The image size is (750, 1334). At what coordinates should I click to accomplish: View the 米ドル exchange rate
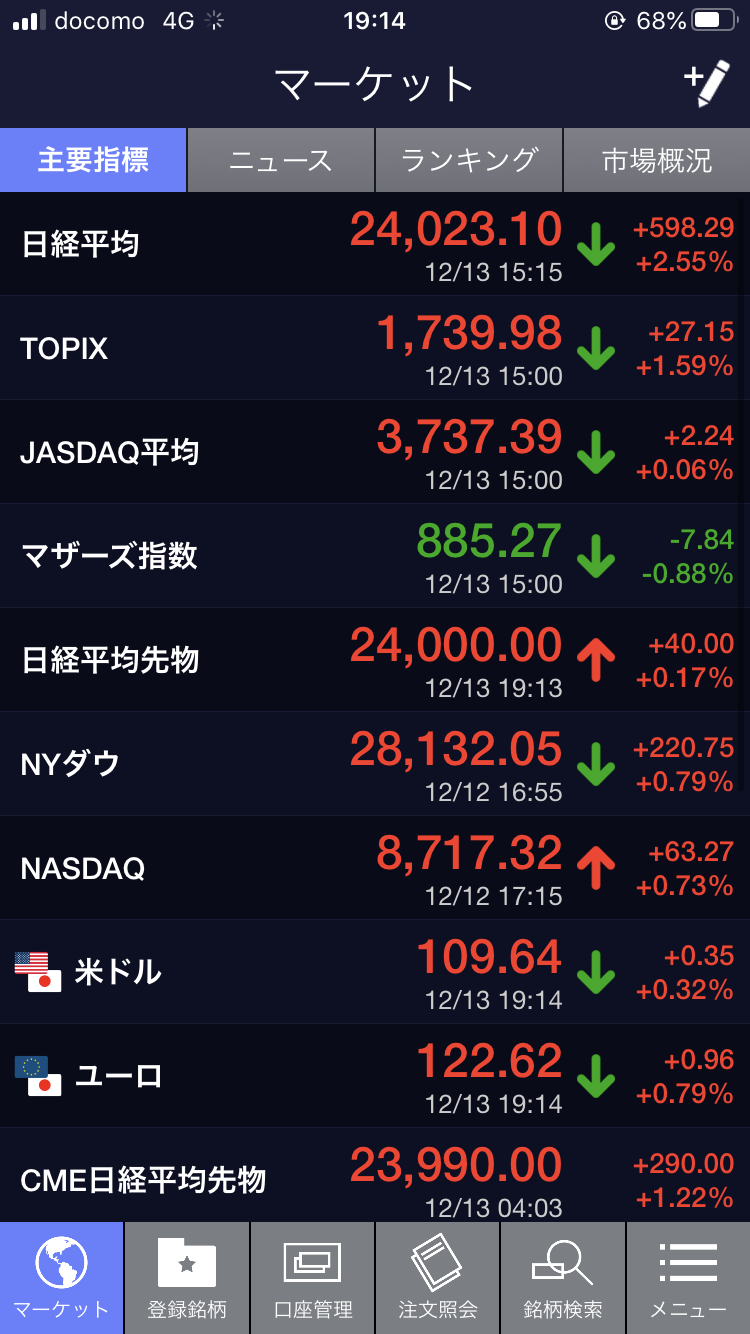pos(375,972)
